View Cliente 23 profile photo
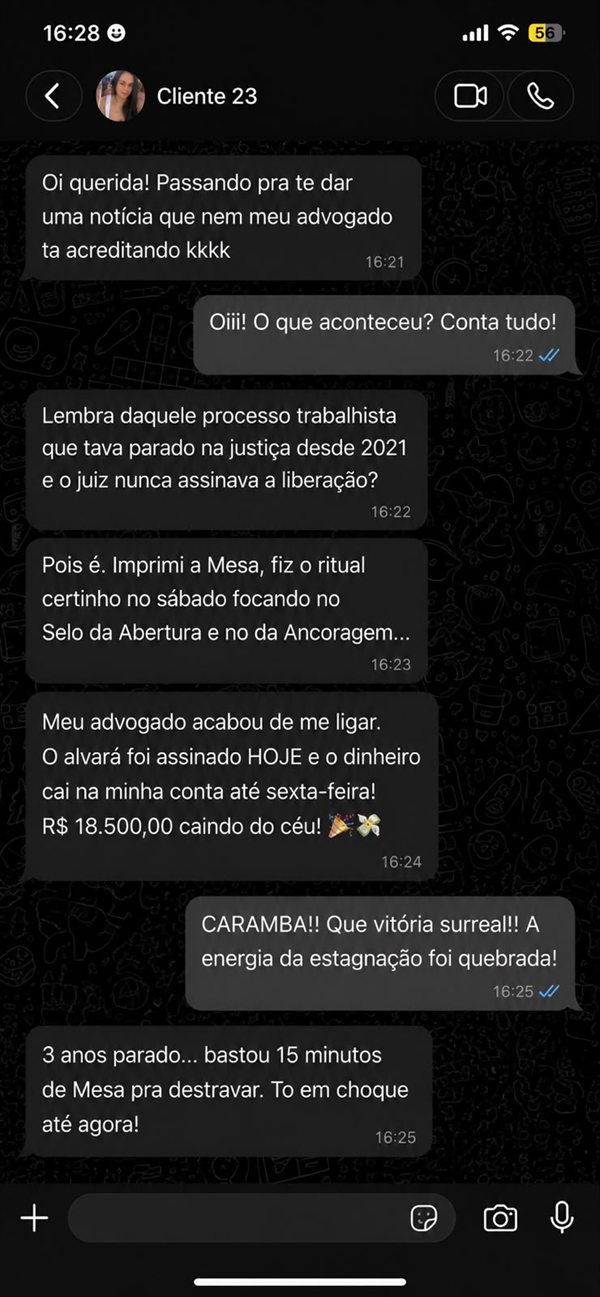This screenshot has width=600, height=1297. [x=120, y=96]
